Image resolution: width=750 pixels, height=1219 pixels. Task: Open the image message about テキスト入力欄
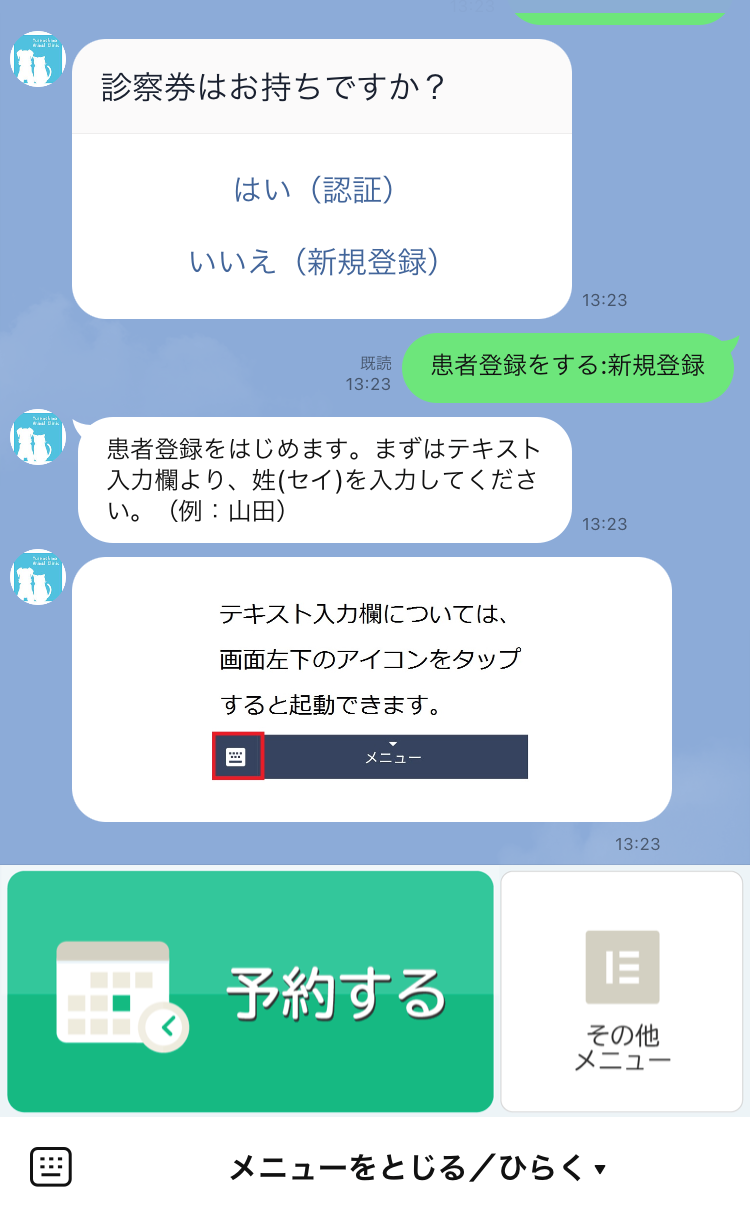click(372, 689)
